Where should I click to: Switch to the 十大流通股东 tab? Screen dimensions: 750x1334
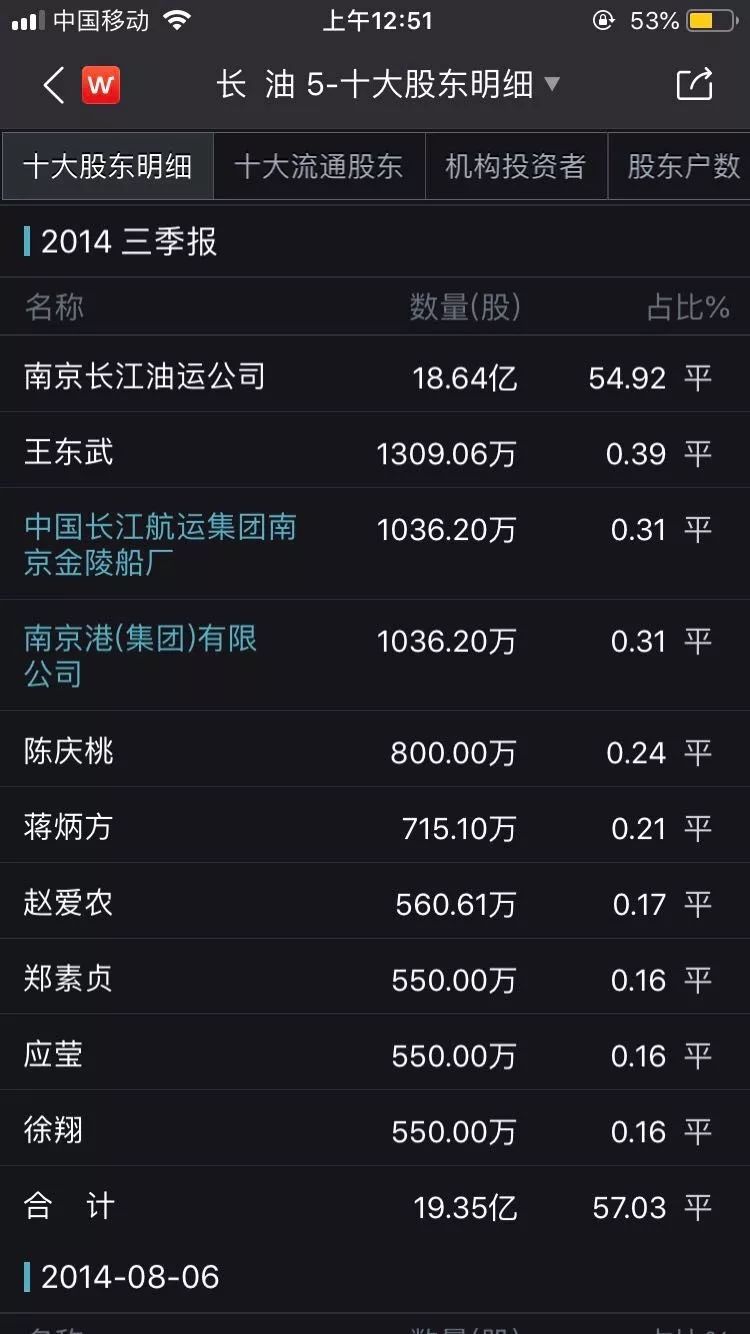[x=319, y=166]
